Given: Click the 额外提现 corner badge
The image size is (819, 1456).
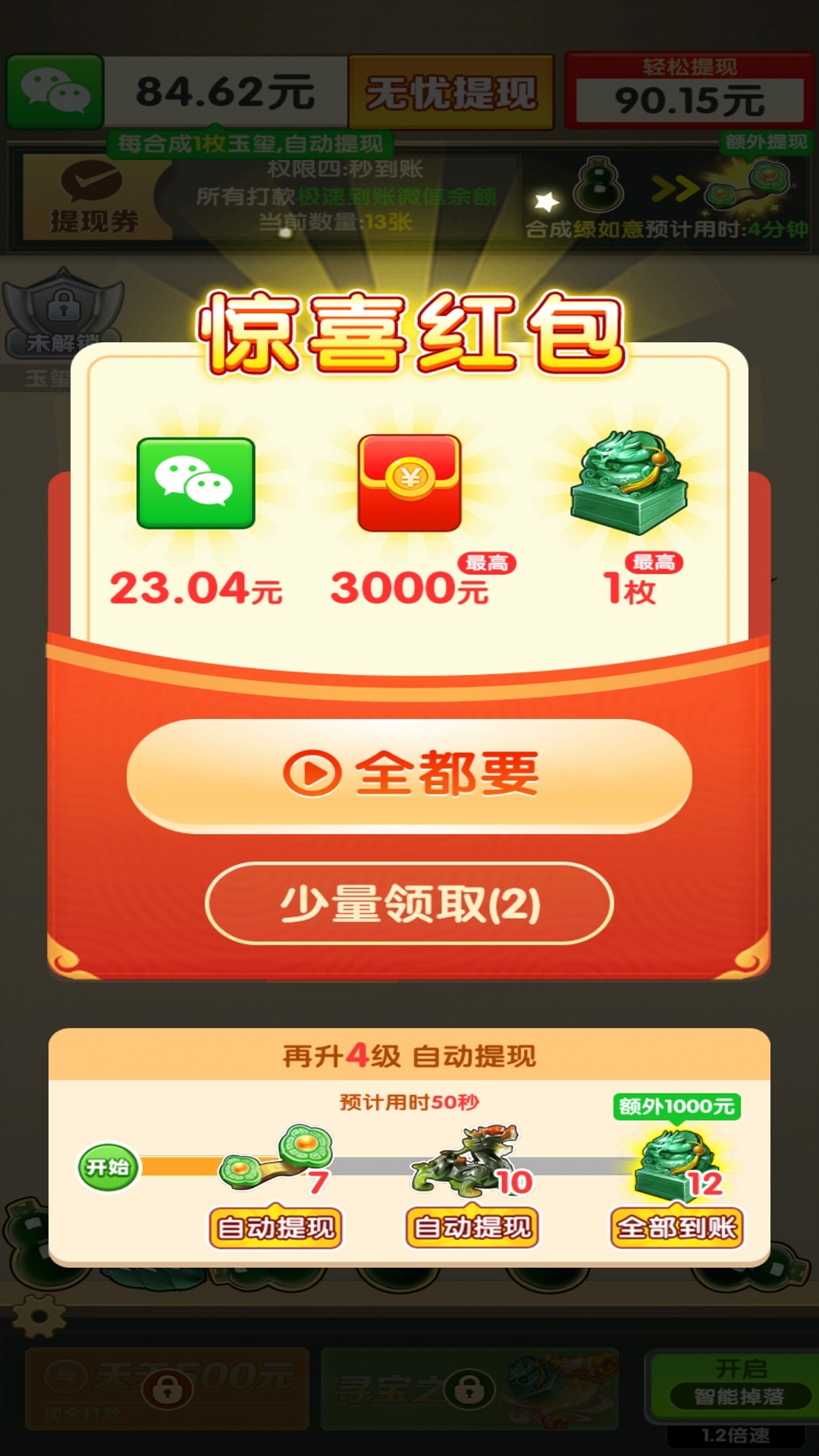Looking at the screenshot, I should (766, 143).
